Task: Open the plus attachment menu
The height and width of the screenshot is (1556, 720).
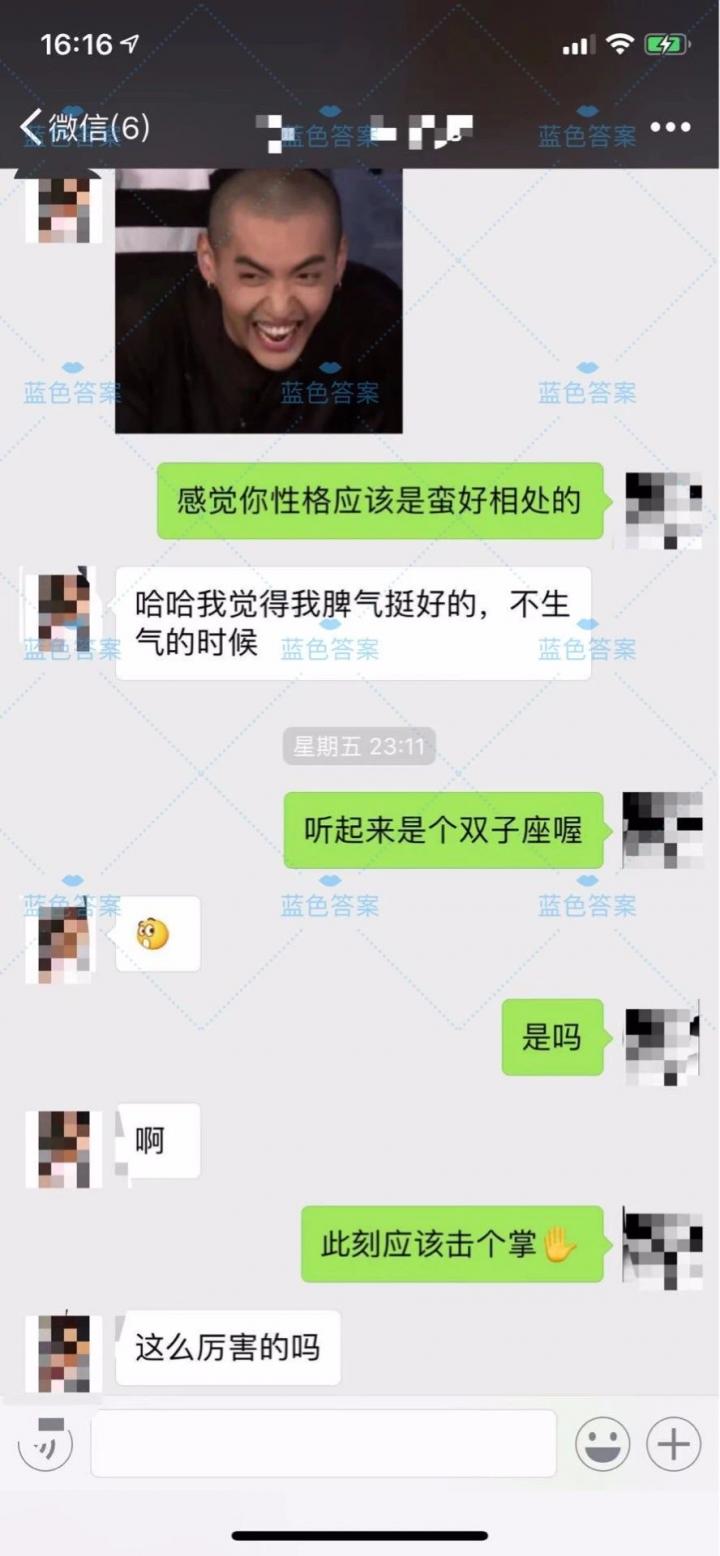Action: click(673, 1444)
